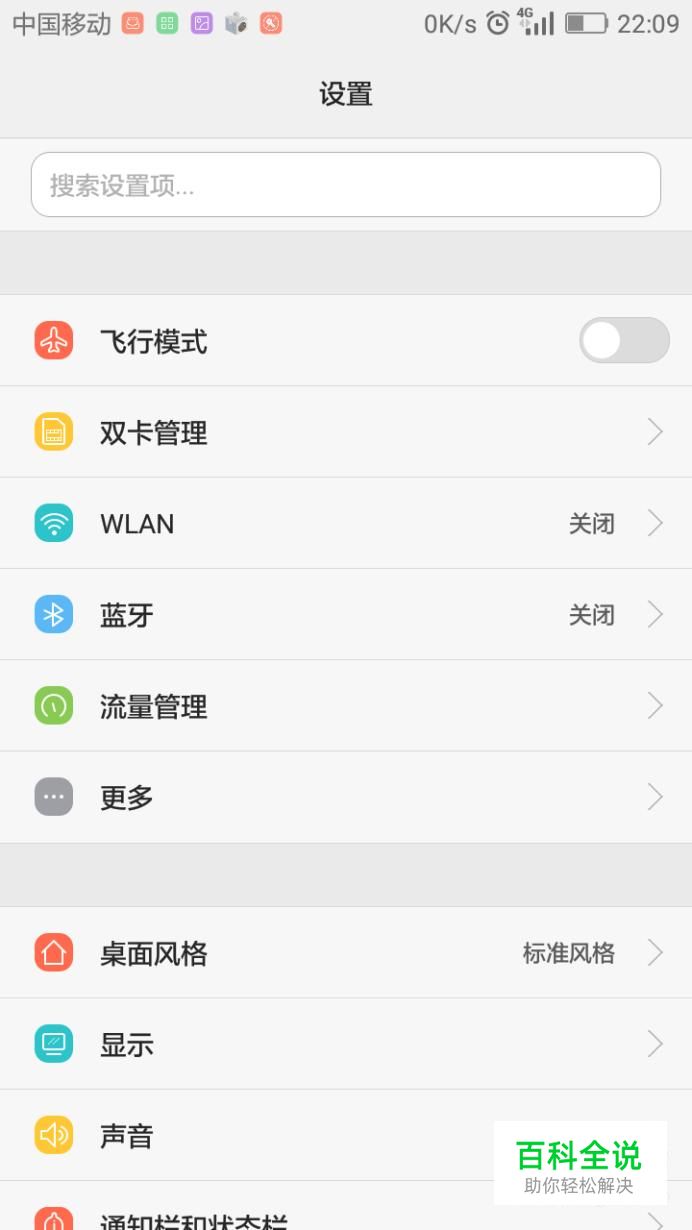
Task: Open 蓝牙 settings
Action: (345, 614)
